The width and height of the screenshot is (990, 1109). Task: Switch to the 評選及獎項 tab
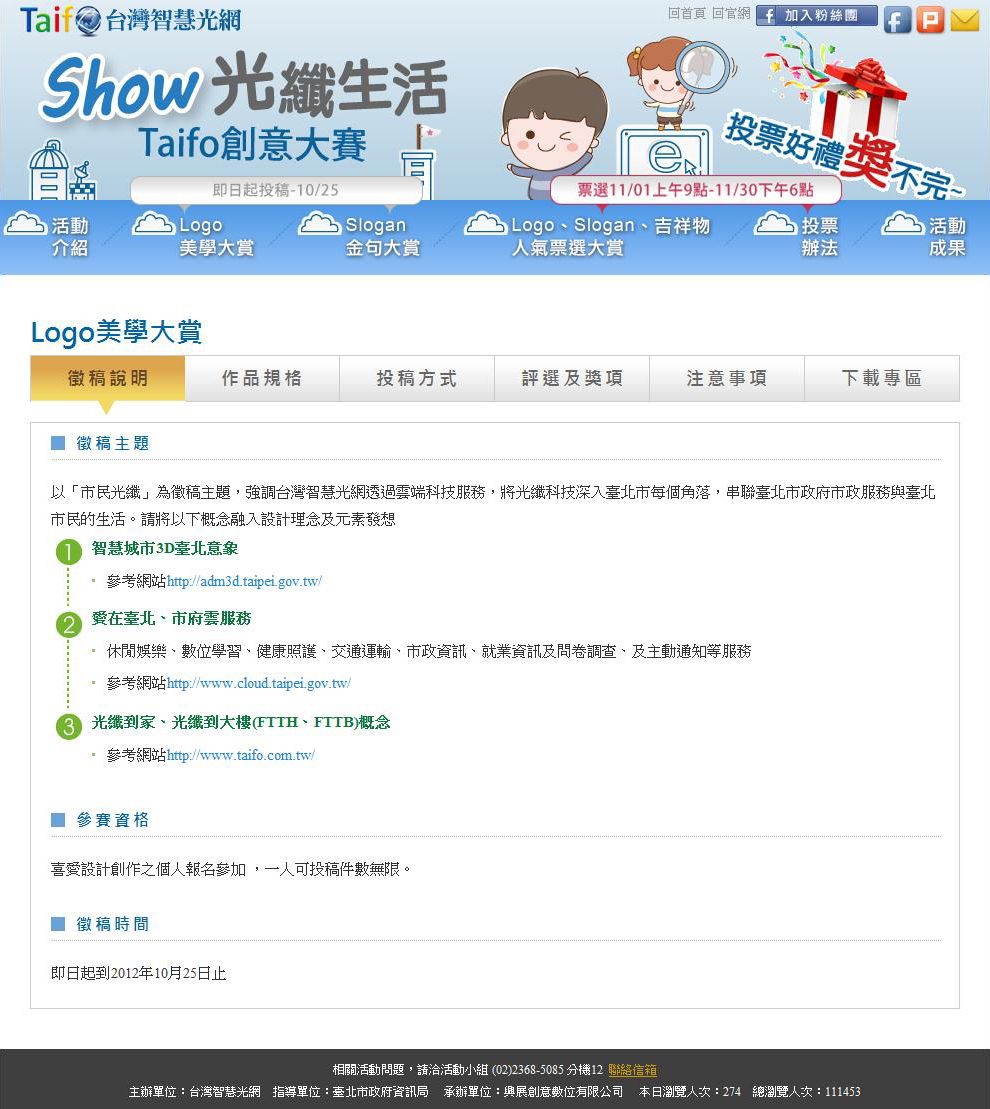572,378
